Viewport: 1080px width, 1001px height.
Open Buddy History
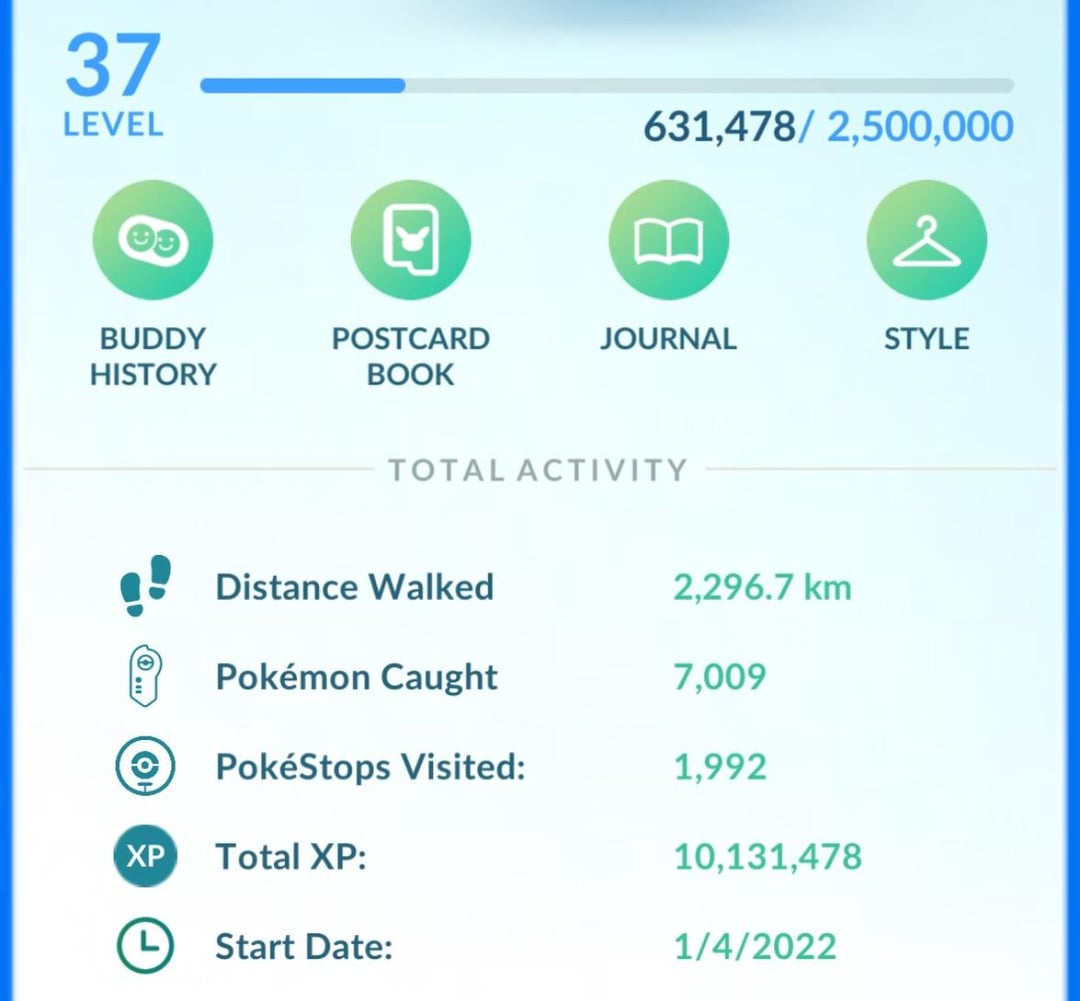point(153,240)
